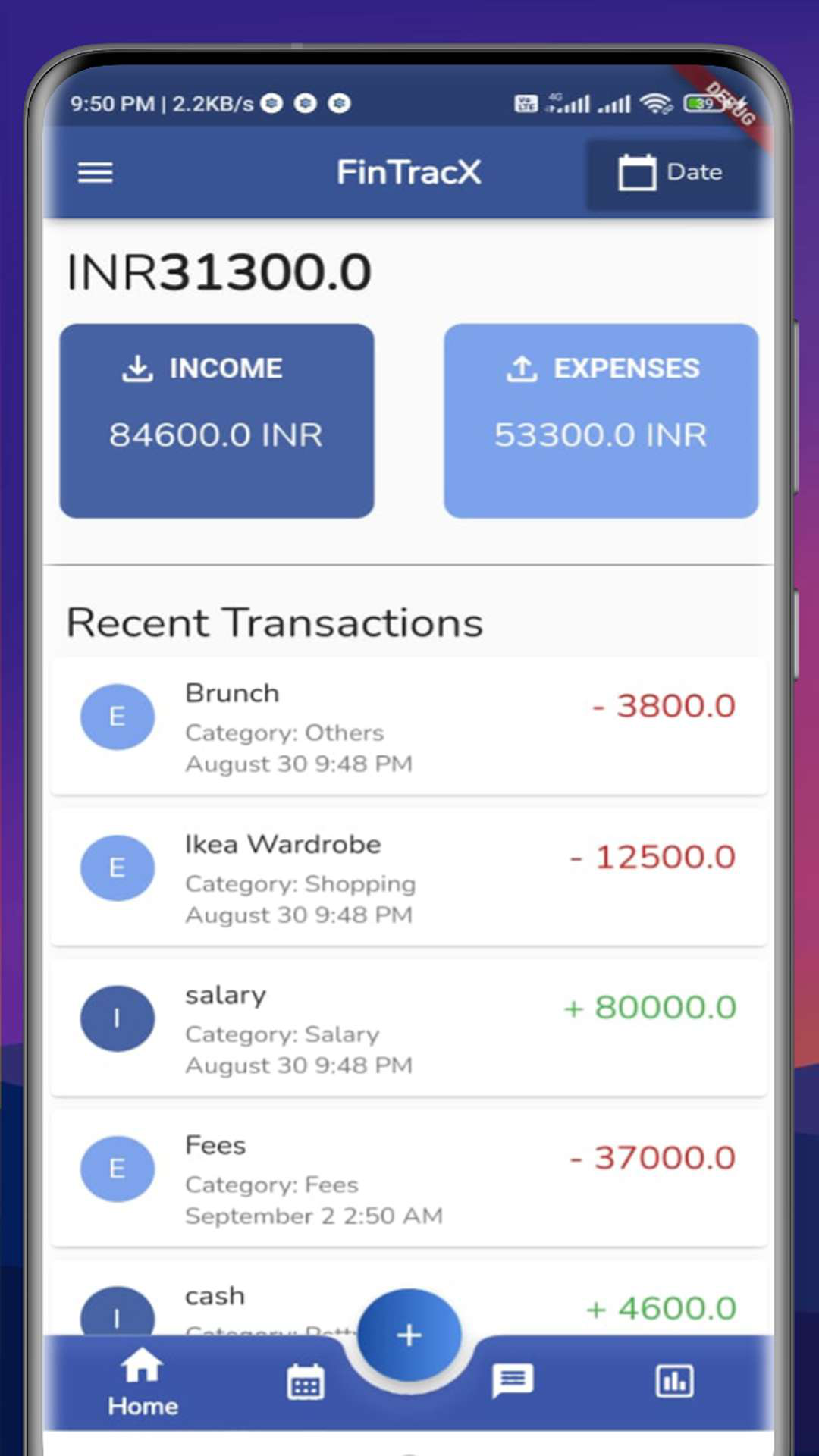This screenshot has height=1456, width=819.
Task: Switch to the messages tab
Action: click(513, 1381)
